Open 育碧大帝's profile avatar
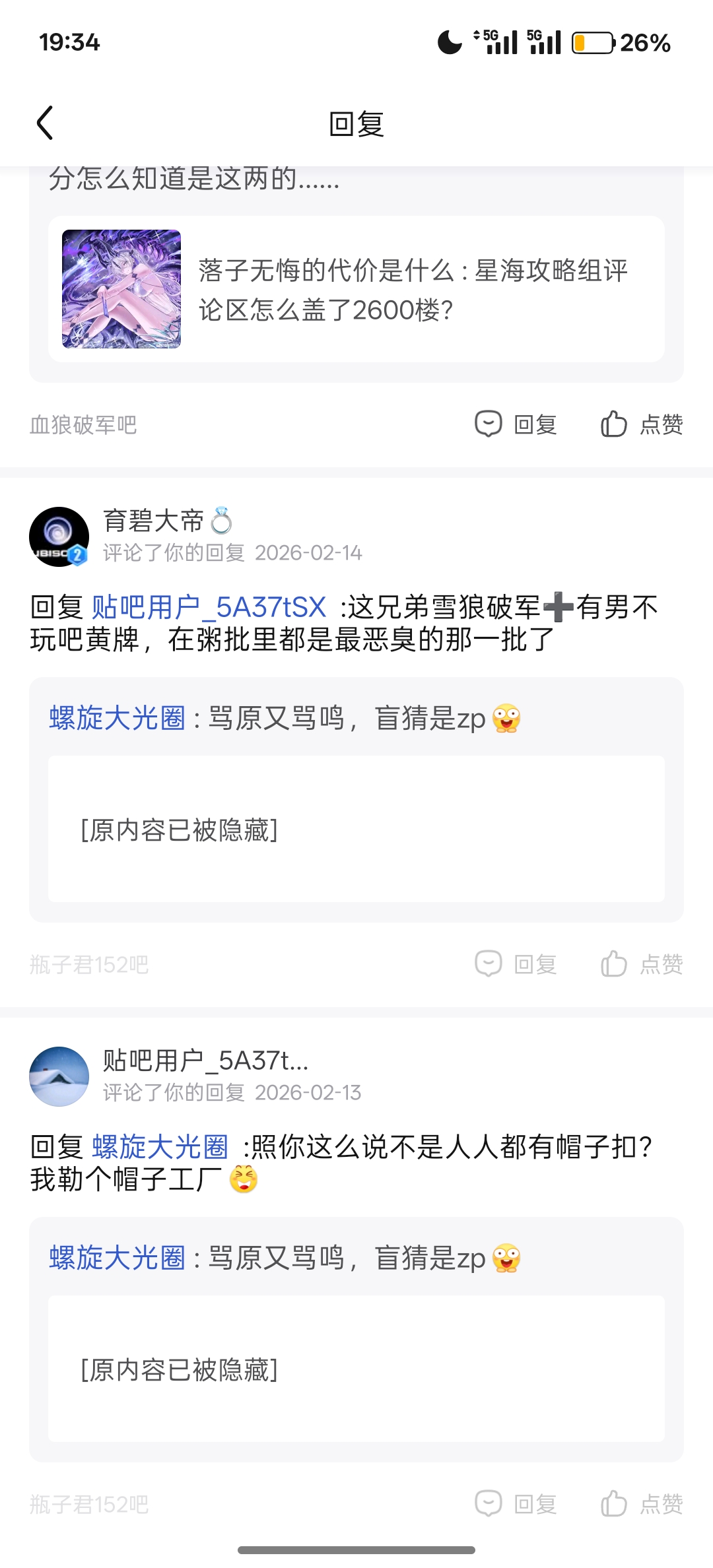The image size is (713, 1568). coord(59,537)
